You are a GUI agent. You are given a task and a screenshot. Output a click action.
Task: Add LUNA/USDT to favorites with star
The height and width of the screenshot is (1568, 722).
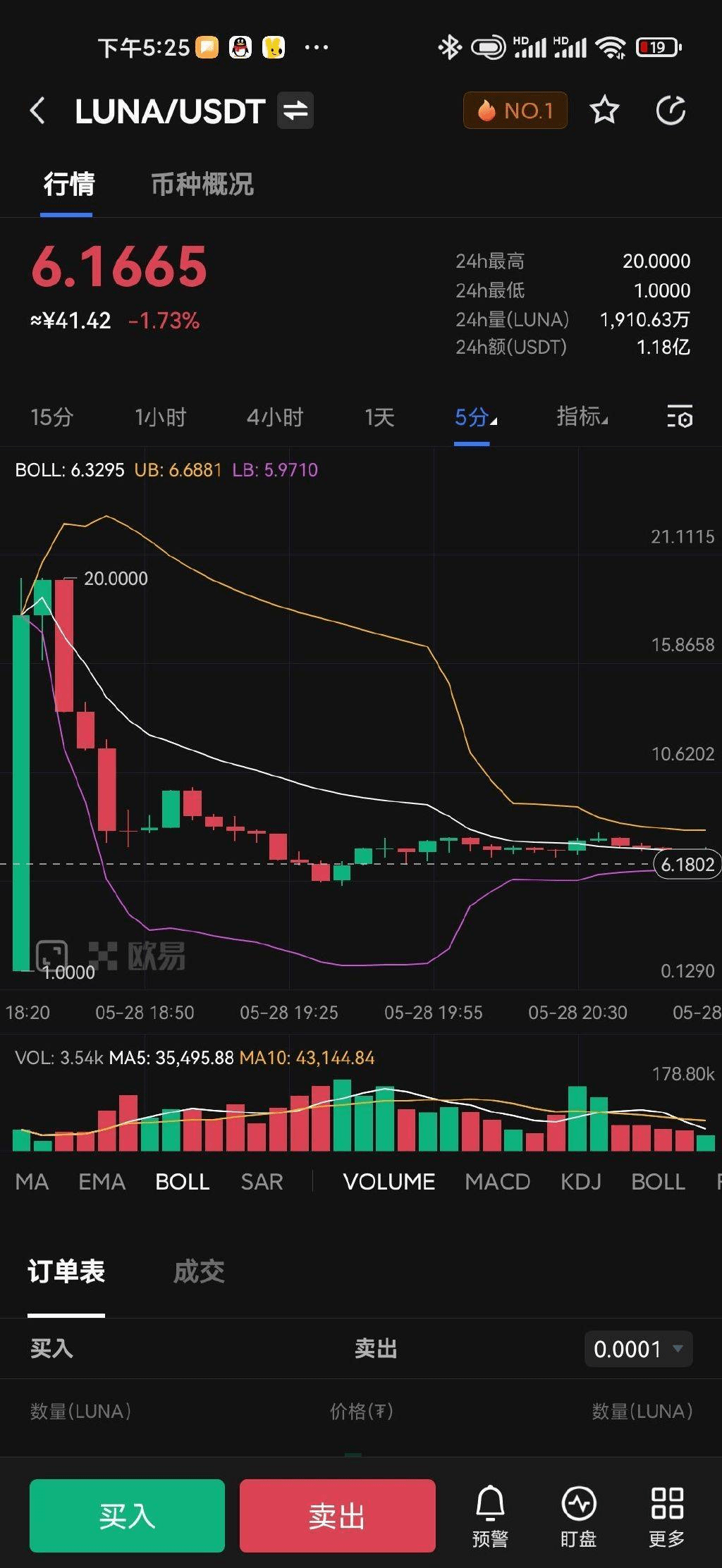pyautogui.click(x=604, y=111)
